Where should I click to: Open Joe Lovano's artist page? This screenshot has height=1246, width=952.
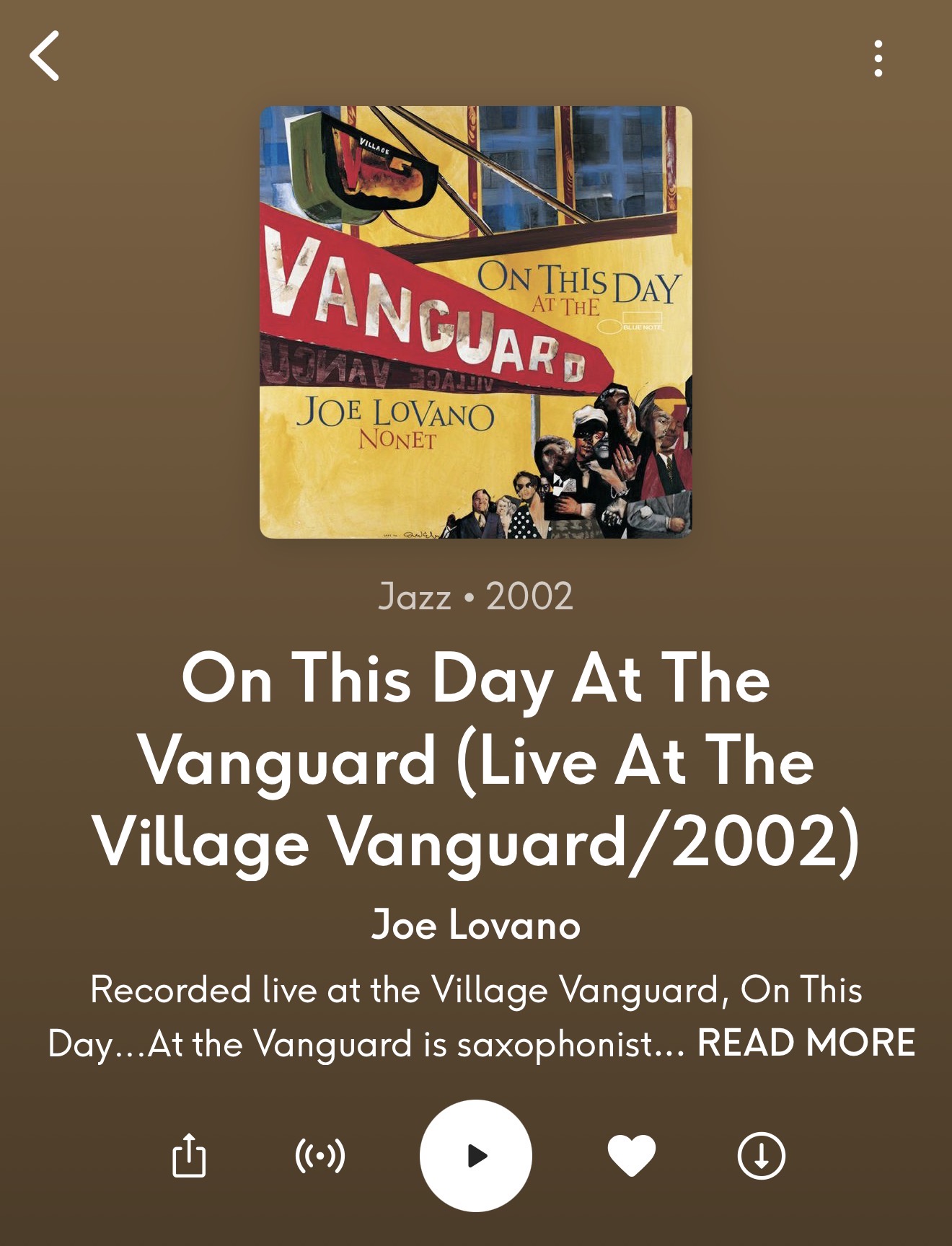tap(475, 924)
